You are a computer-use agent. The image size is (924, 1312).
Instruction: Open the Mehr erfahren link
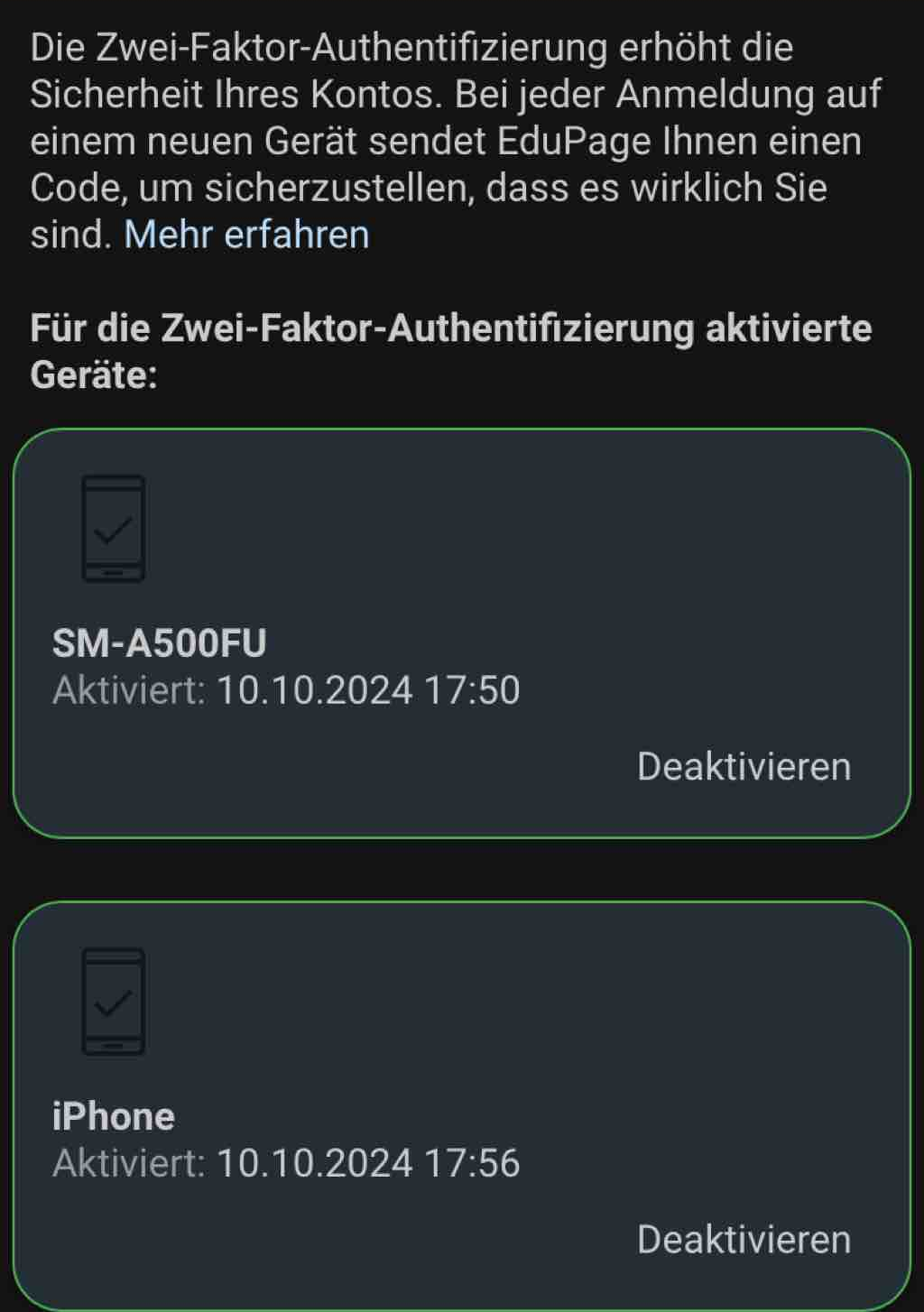pyautogui.click(x=246, y=235)
